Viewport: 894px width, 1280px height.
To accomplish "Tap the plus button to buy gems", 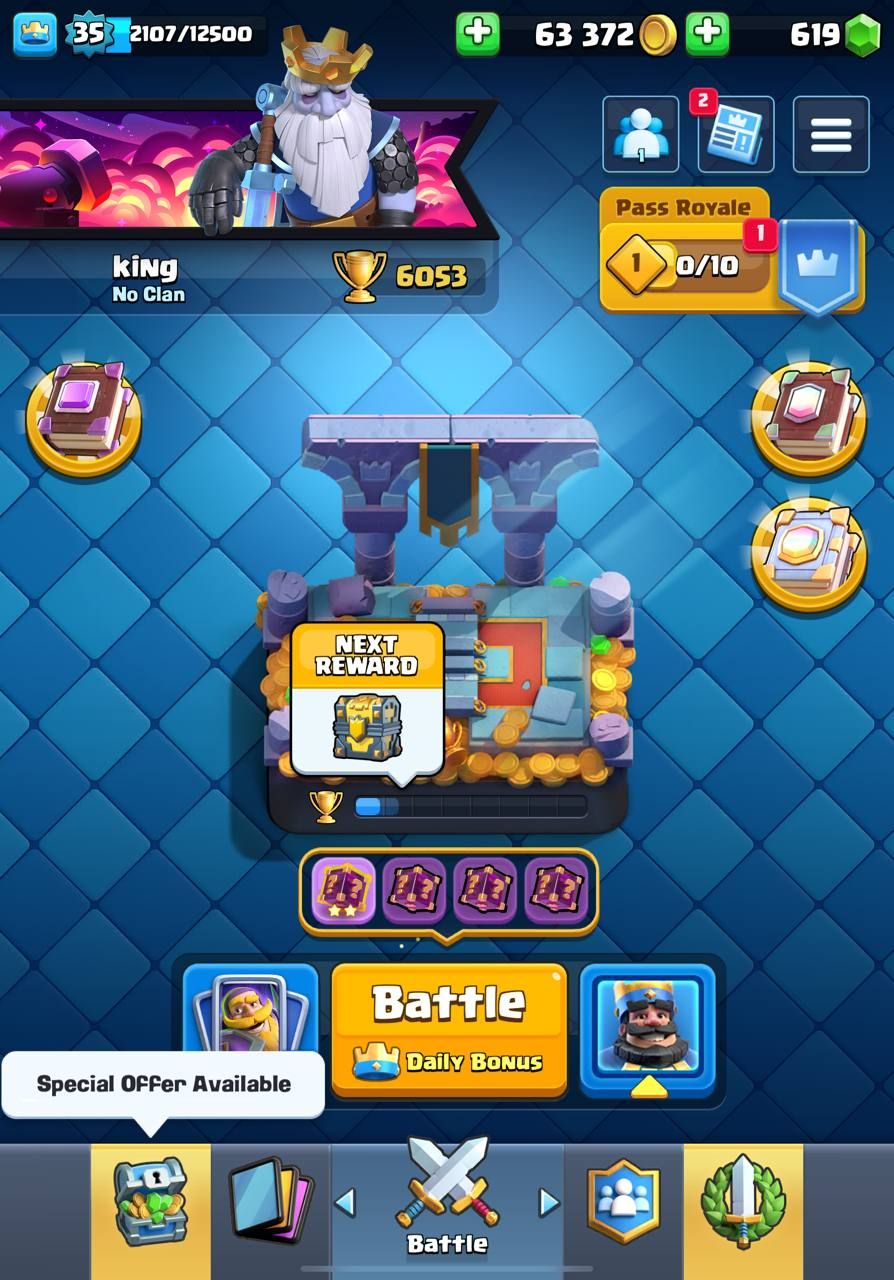I will (707, 35).
